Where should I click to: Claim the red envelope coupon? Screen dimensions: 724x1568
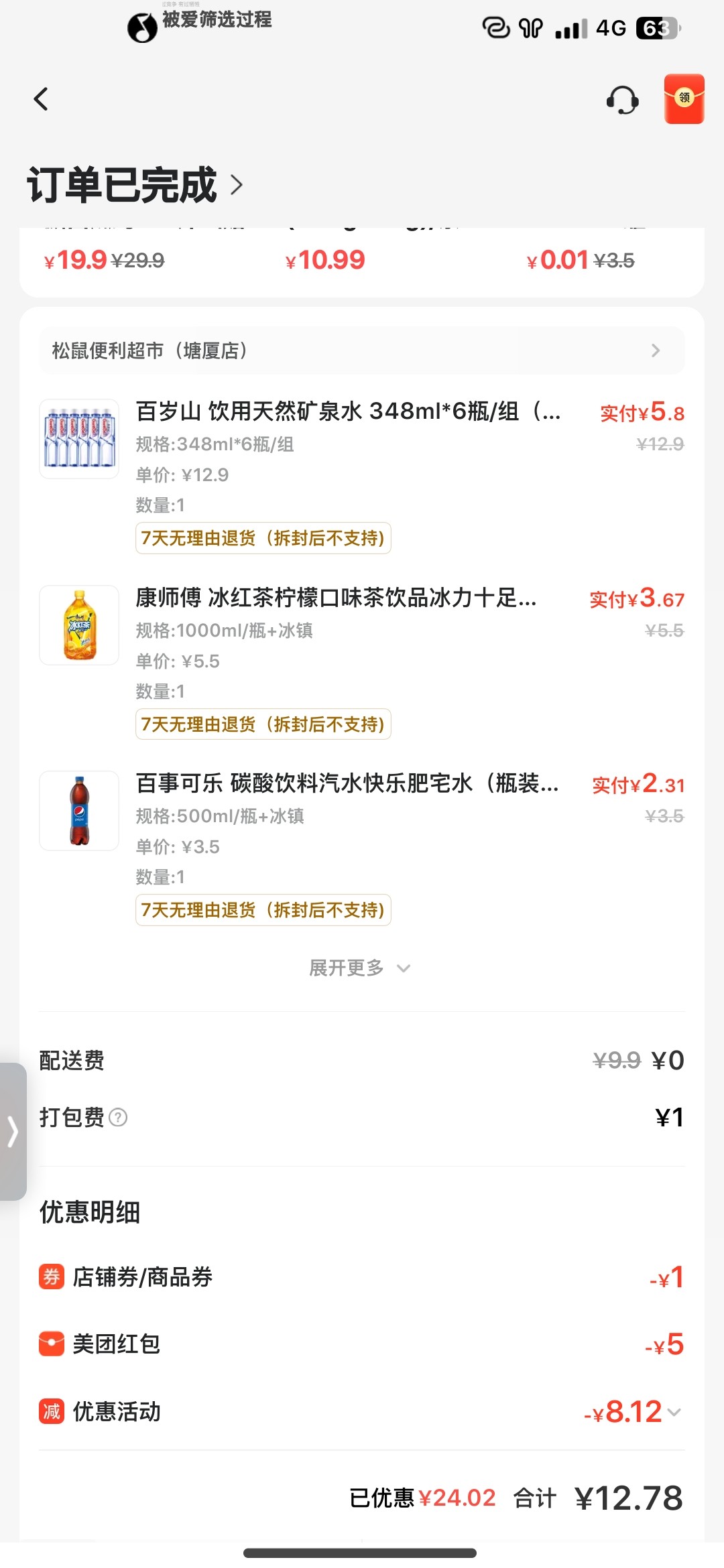pos(684,99)
